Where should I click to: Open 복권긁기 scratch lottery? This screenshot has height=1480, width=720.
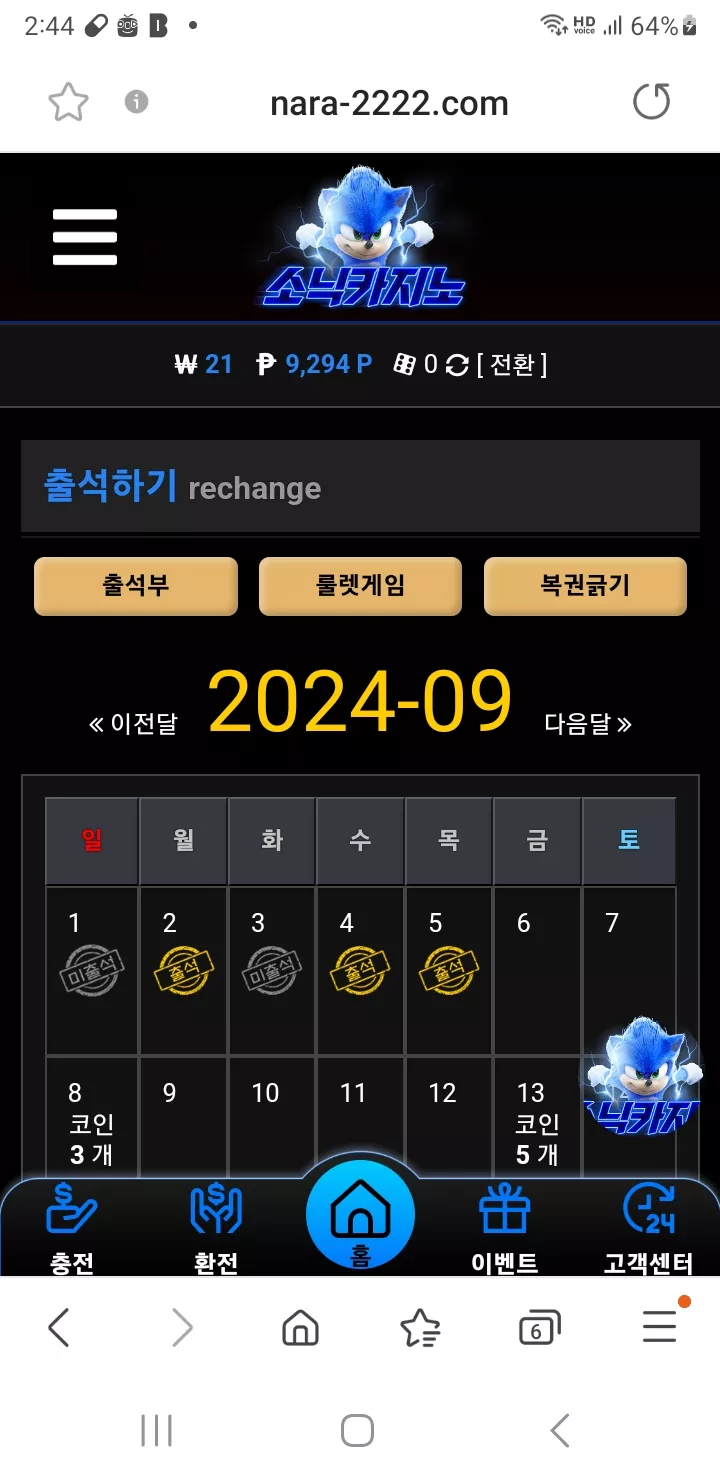585,586
